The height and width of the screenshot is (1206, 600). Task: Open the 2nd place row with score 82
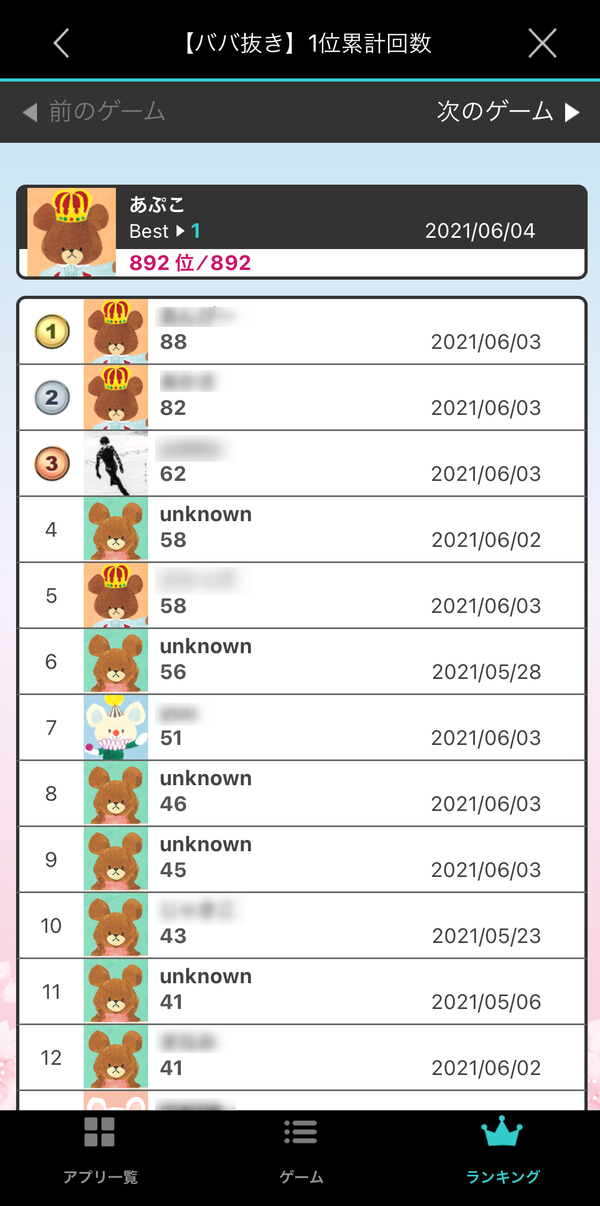click(301, 397)
